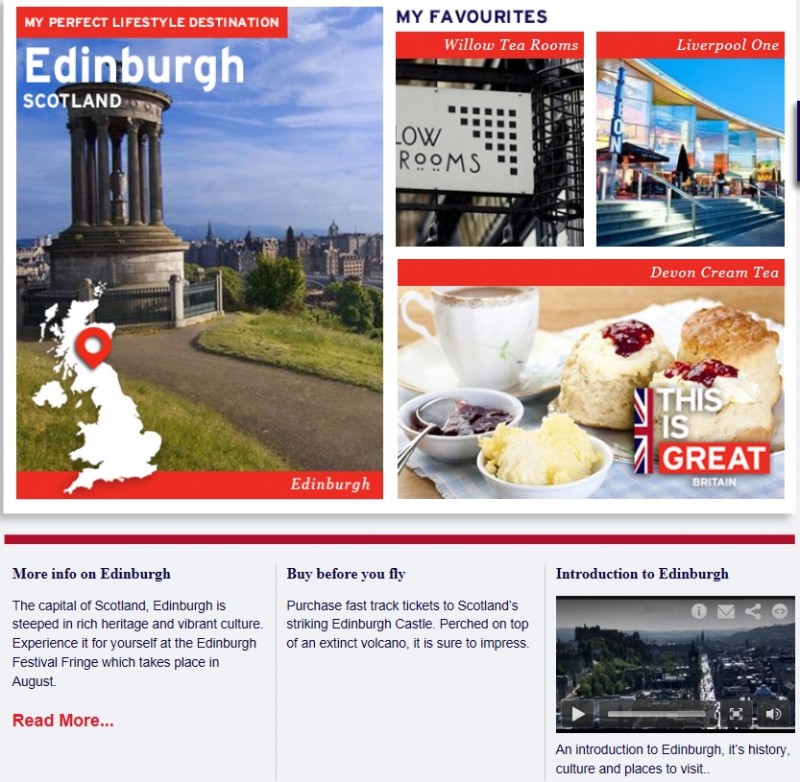Share the Edinburgh introduction video
Viewport: 800px width, 782px height.
pos(753,611)
